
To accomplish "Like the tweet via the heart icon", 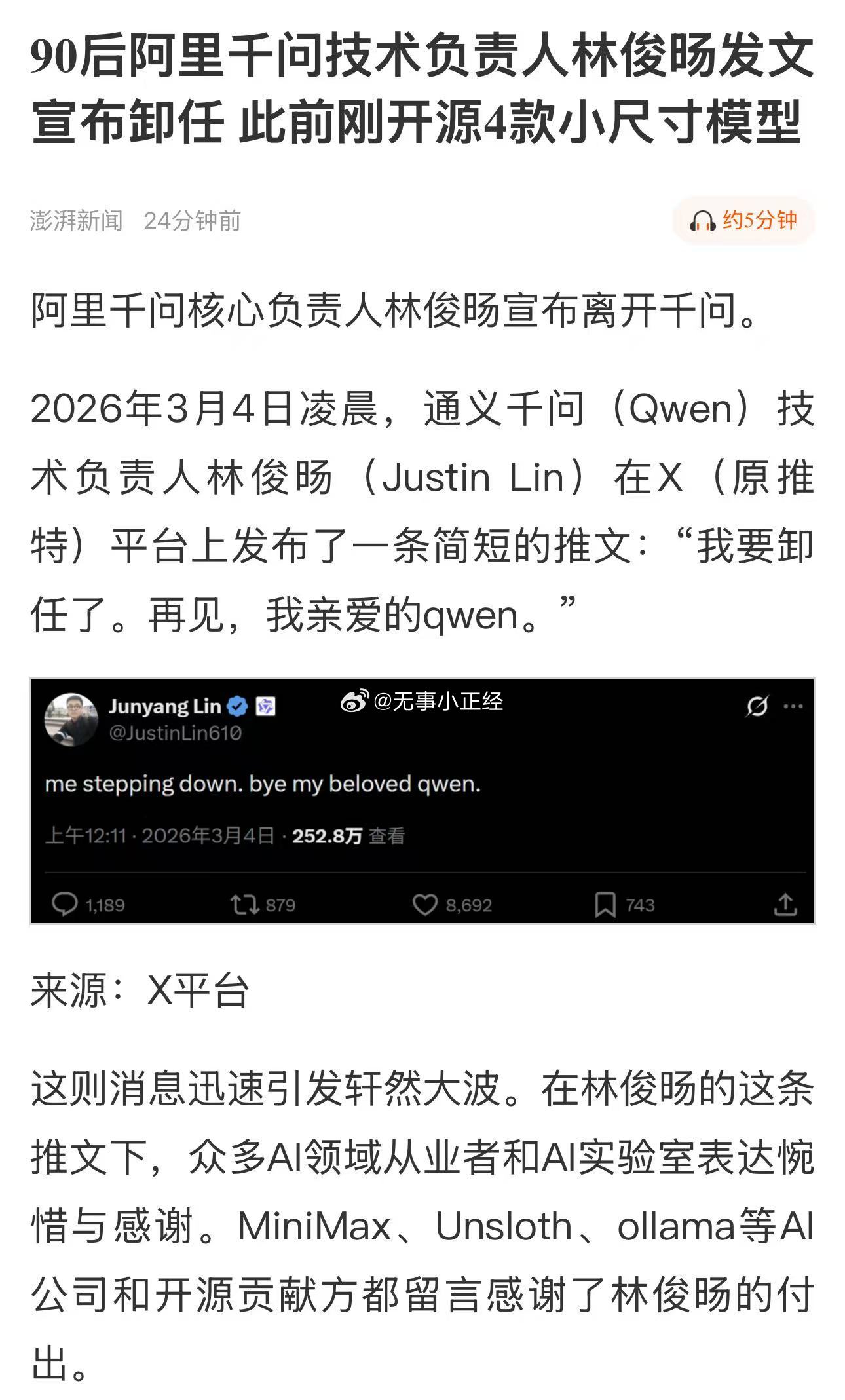I will 426,903.
